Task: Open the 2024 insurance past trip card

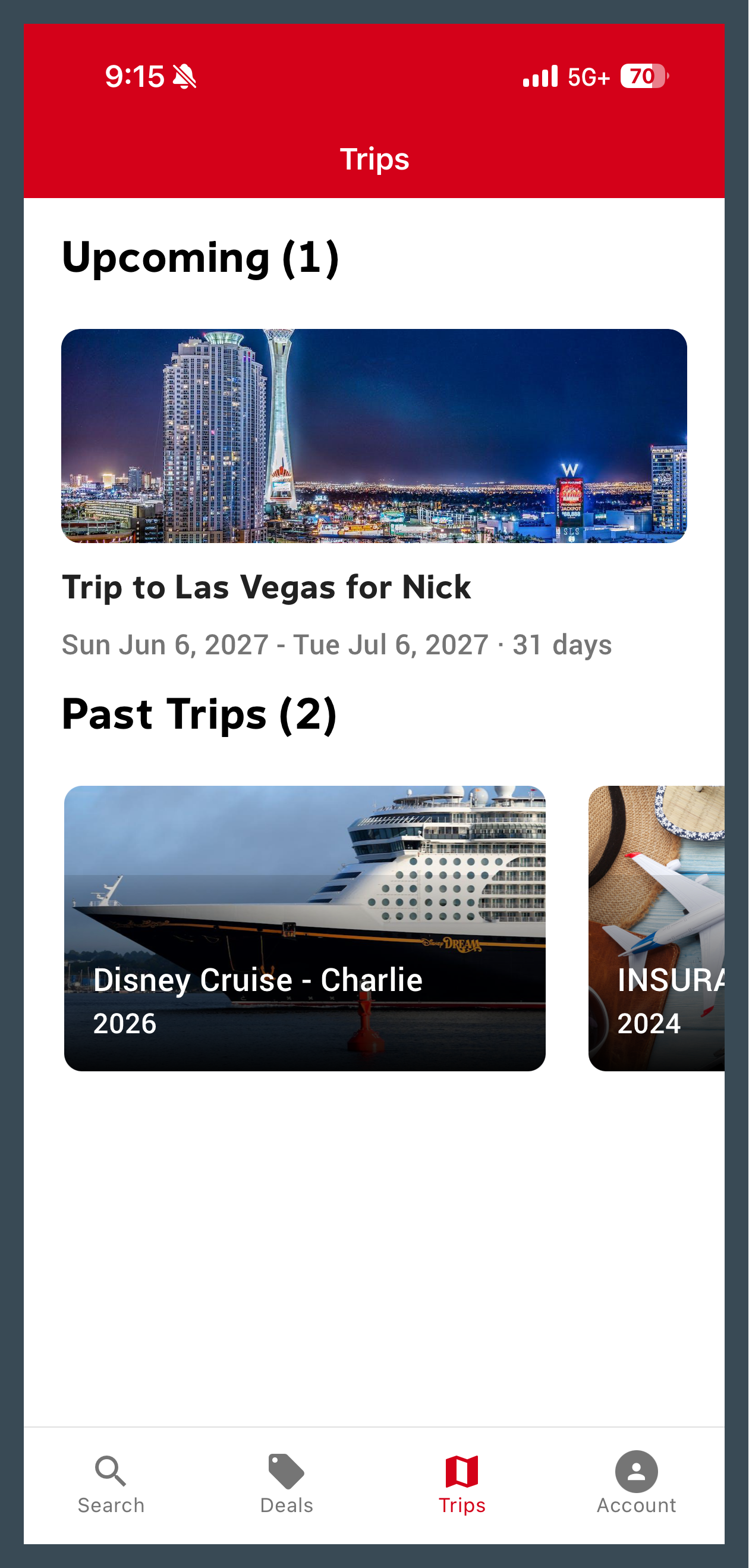Action: (x=657, y=927)
